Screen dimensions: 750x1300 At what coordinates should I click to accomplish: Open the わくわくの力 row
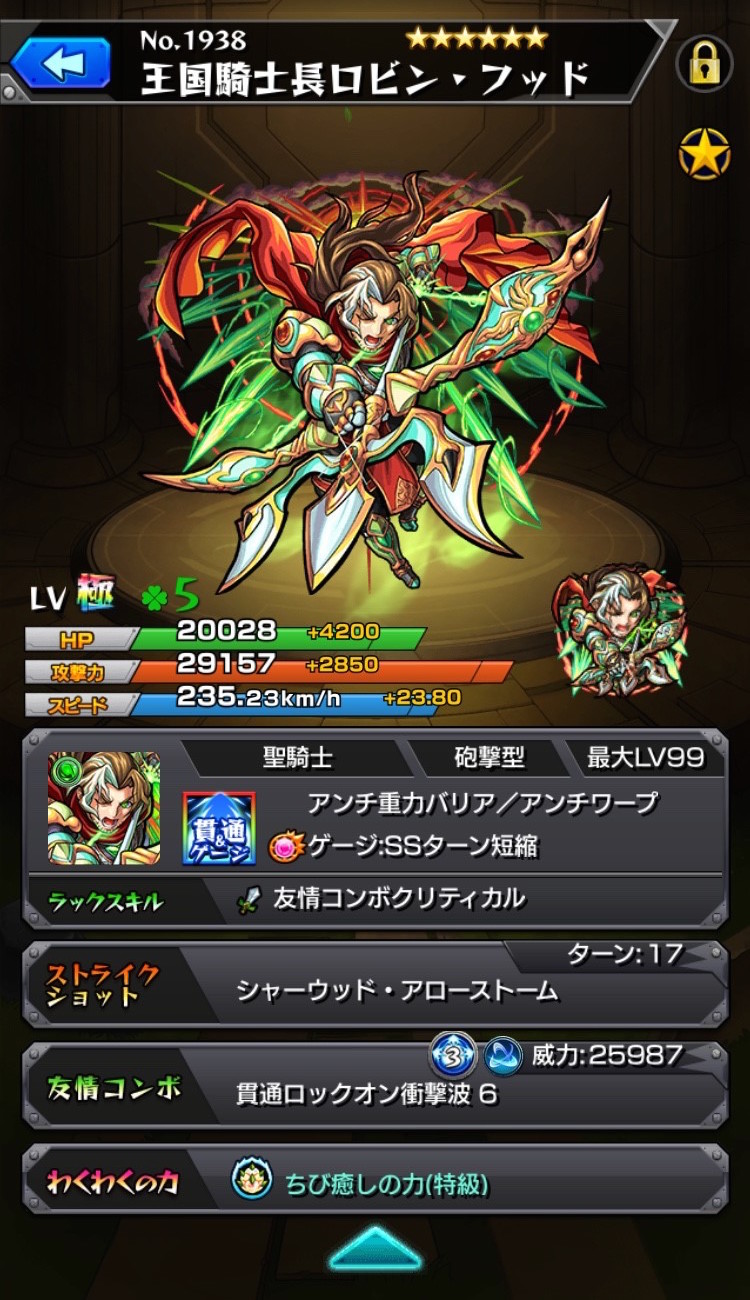375,1183
